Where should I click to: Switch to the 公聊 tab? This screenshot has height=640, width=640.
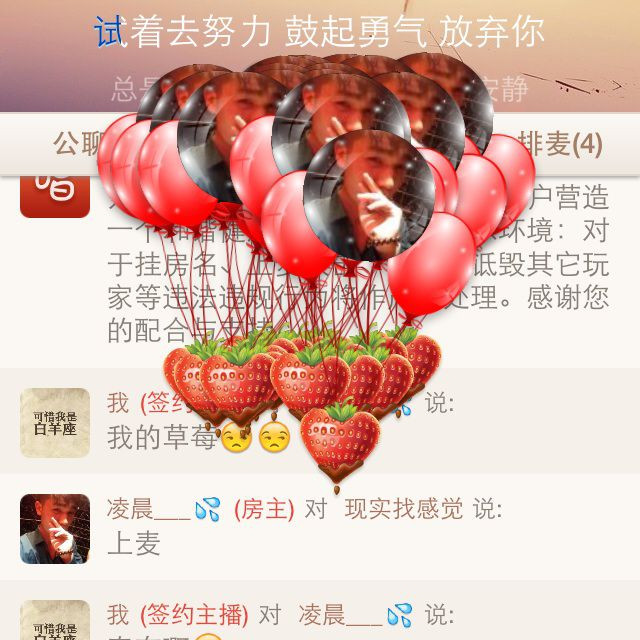(75, 144)
